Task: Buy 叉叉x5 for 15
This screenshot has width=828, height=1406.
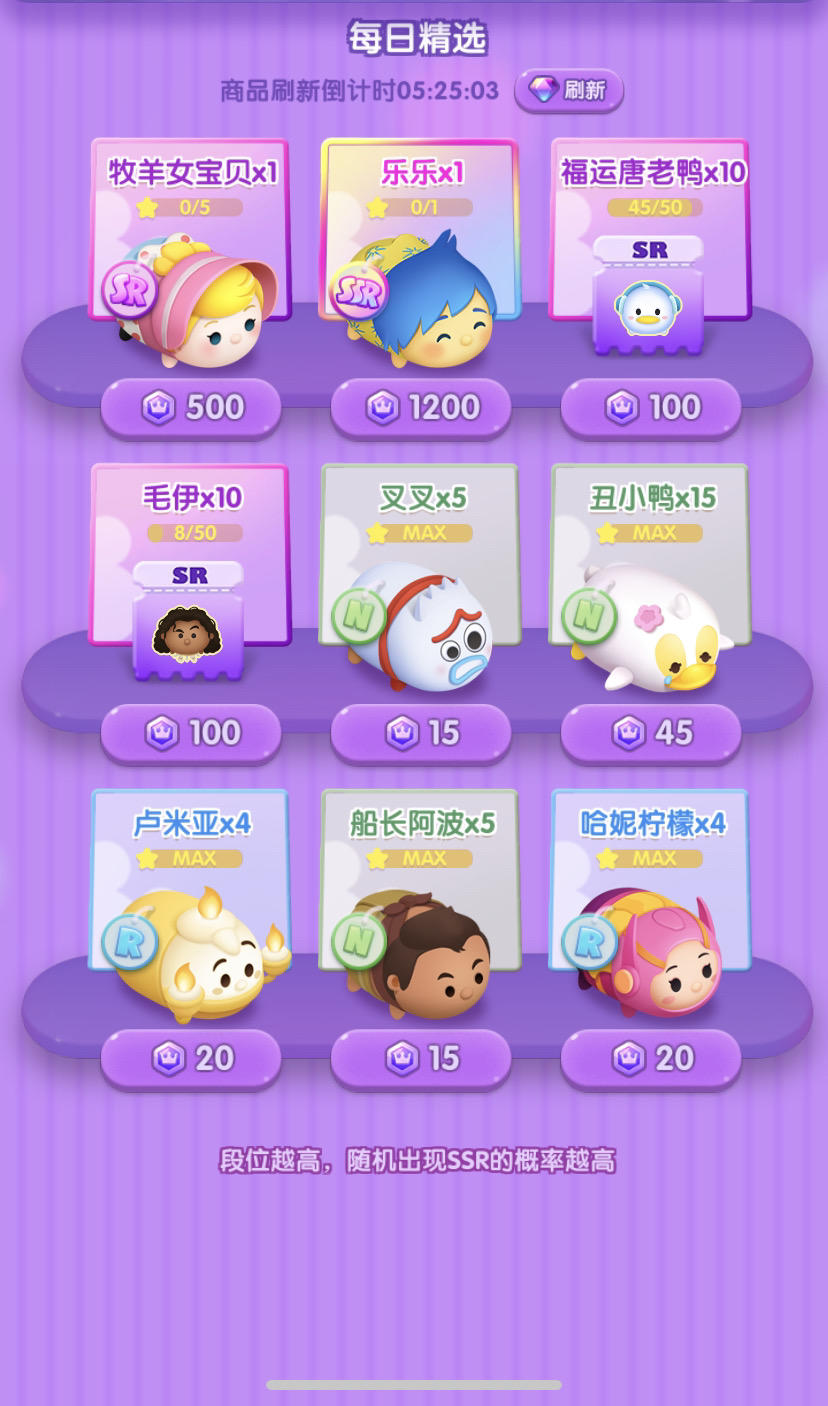Action: [421, 733]
